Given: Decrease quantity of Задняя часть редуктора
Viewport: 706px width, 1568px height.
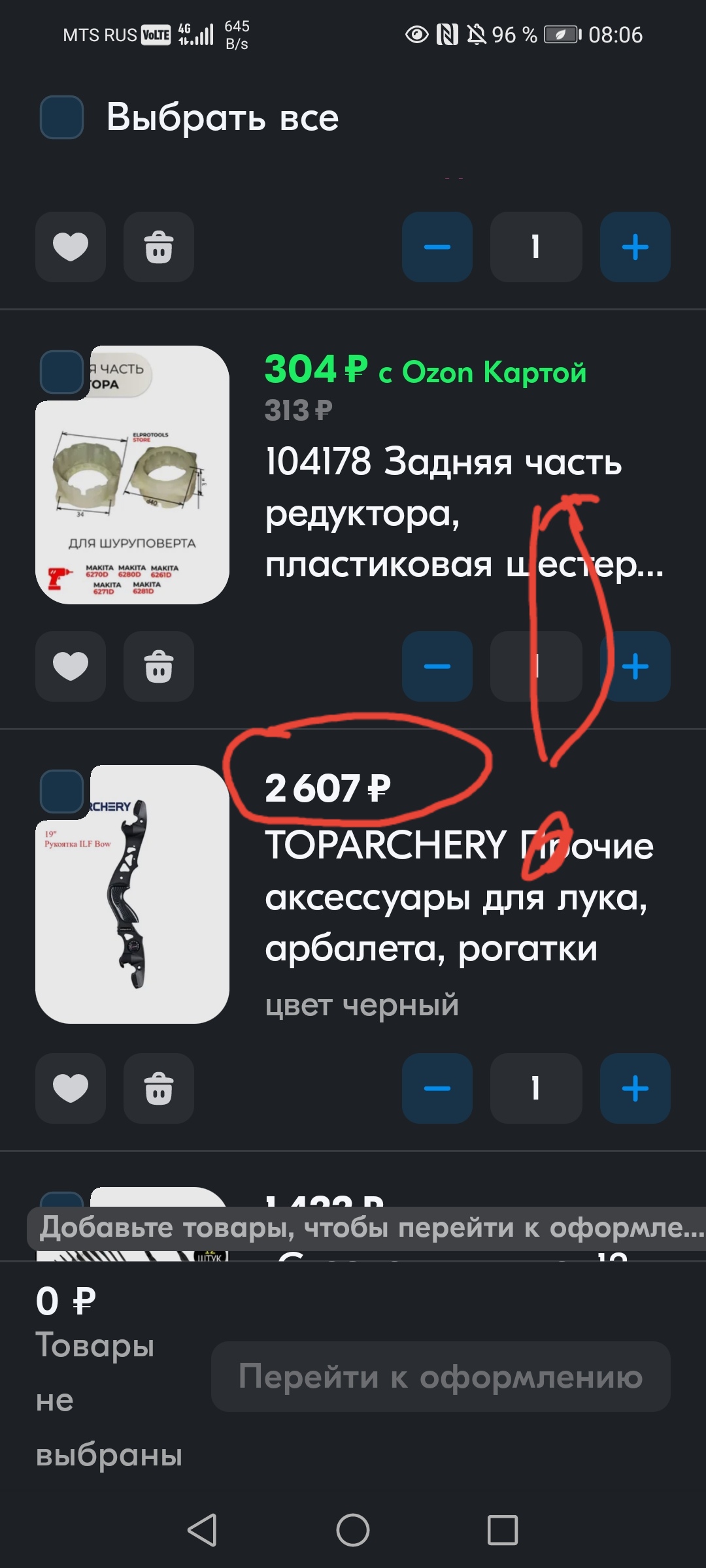Looking at the screenshot, I should click(437, 666).
